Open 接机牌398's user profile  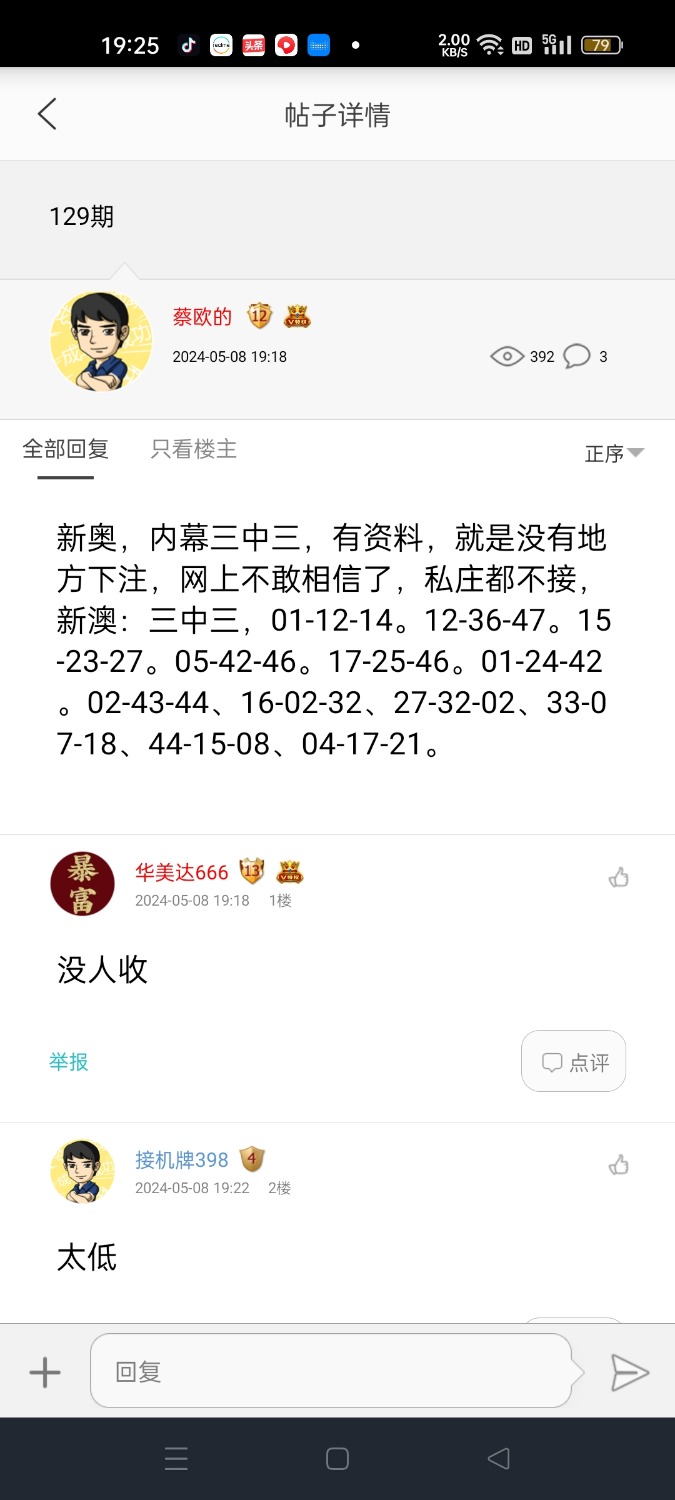(82, 1171)
